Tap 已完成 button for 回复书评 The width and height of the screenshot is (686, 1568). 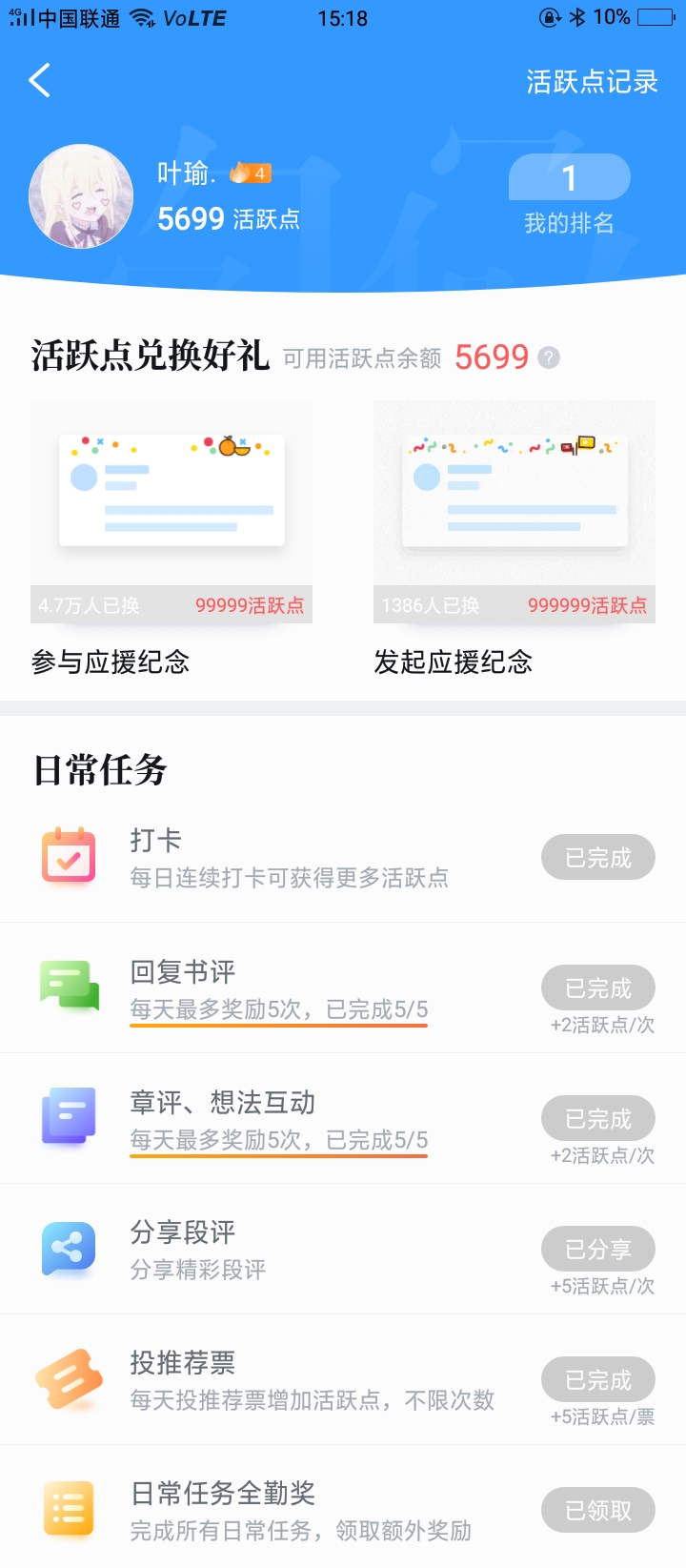pos(597,988)
